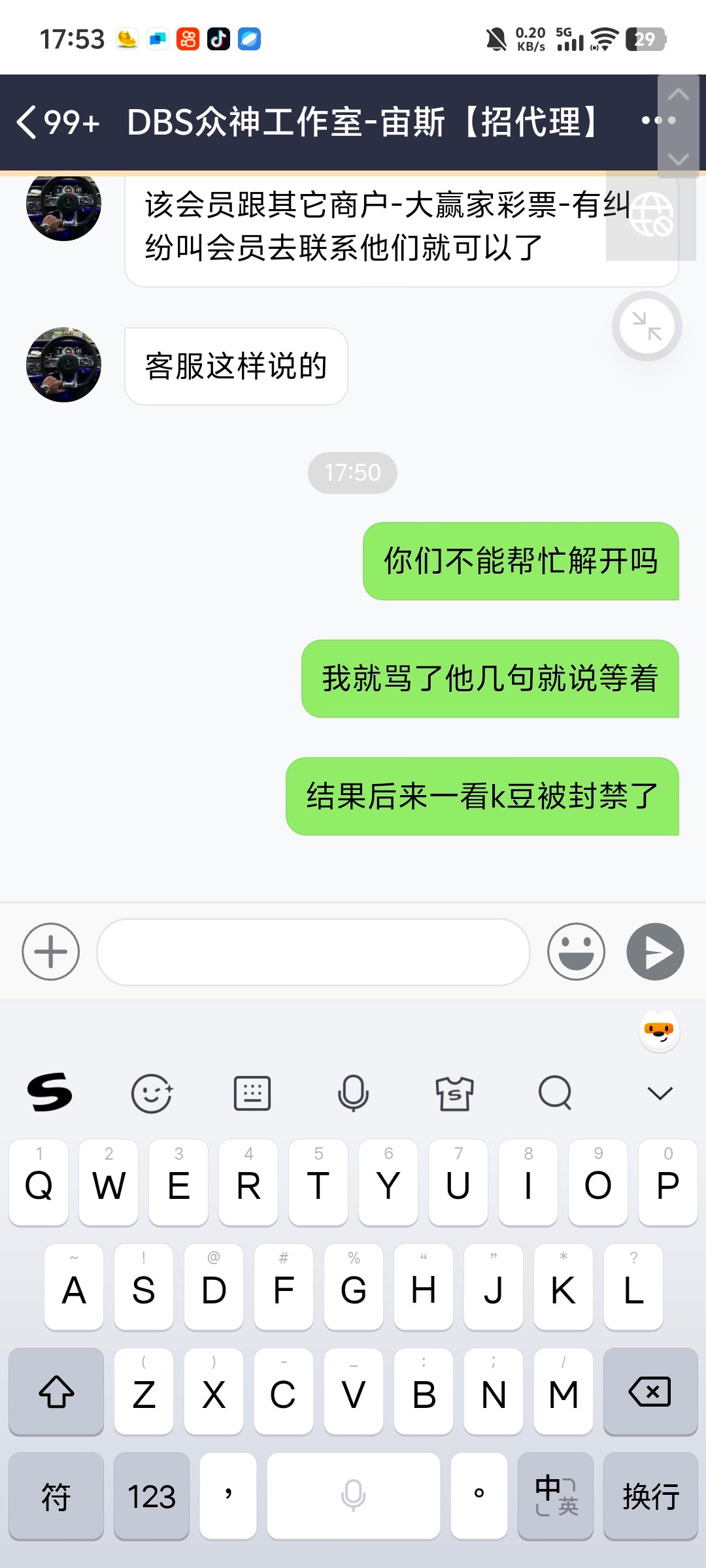Toggle Chinese/English input mode key
The height and width of the screenshot is (1568, 706).
click(556, 1496)
